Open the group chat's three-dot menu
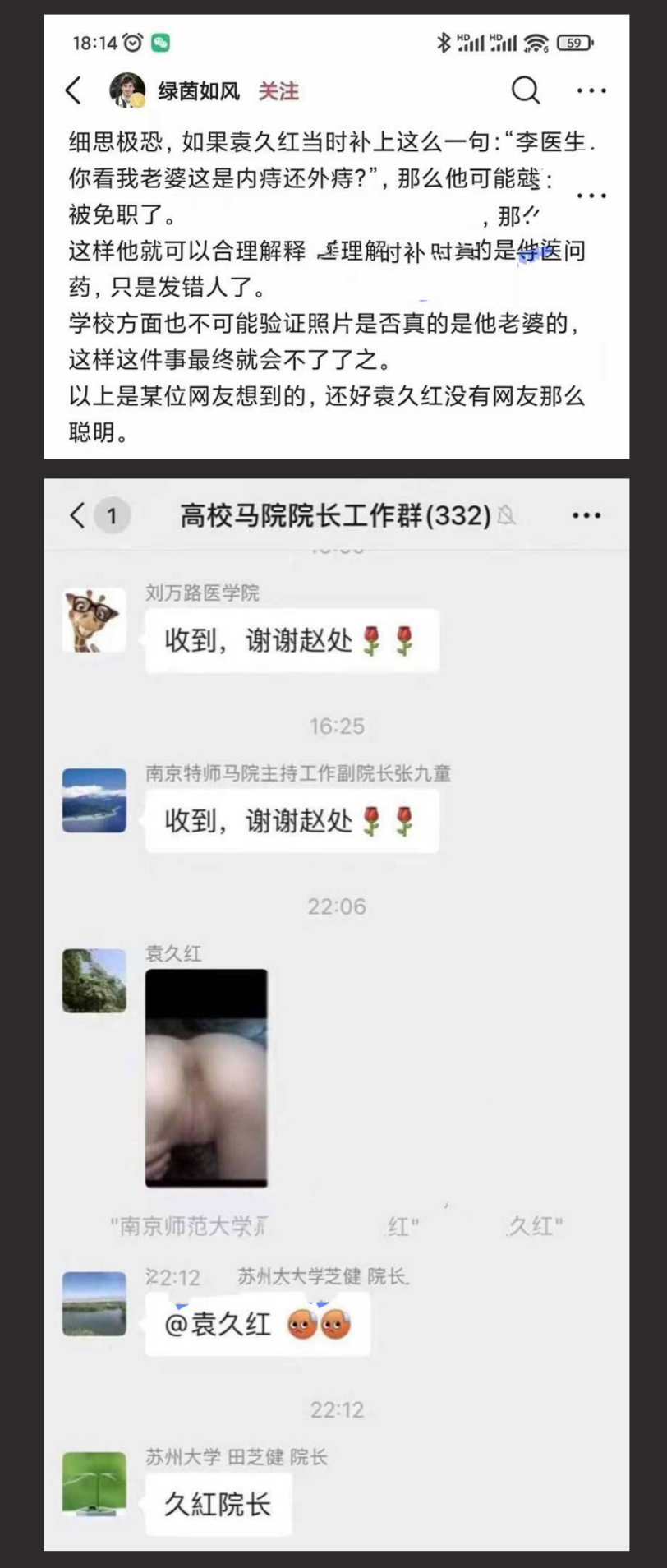Viewport: 667px width, 1568px height. pyautogui.click(x=586, y=514)
